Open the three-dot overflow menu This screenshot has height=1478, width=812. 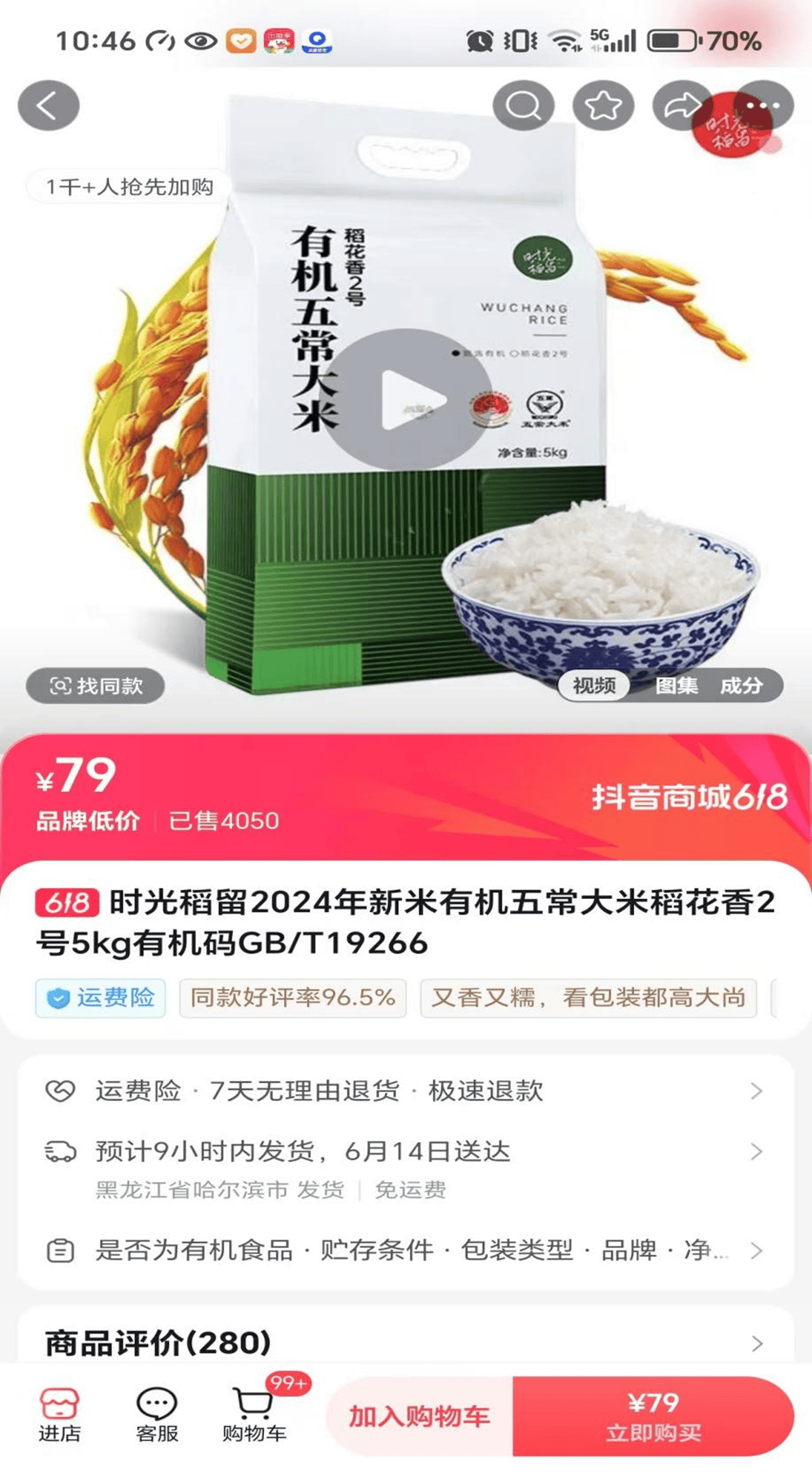coord(762,106)
